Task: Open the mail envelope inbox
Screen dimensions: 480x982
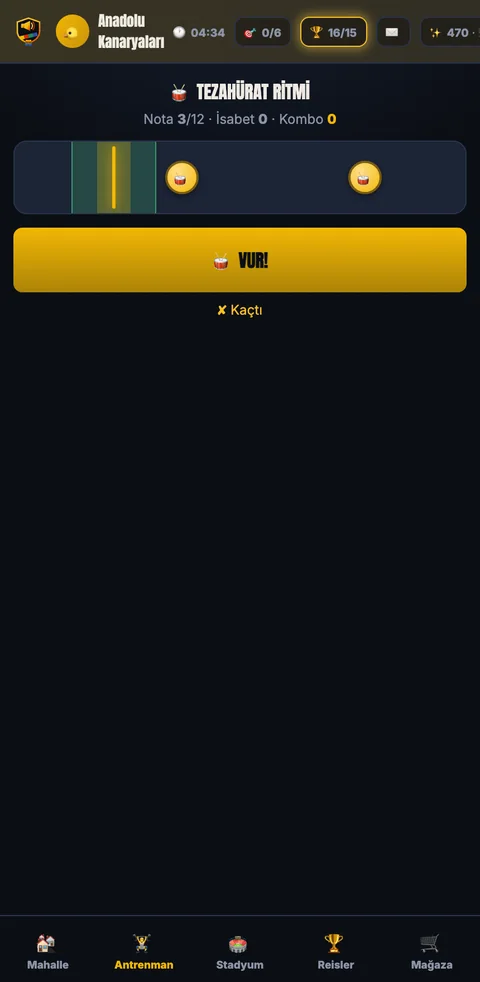Action: (393, 32)
